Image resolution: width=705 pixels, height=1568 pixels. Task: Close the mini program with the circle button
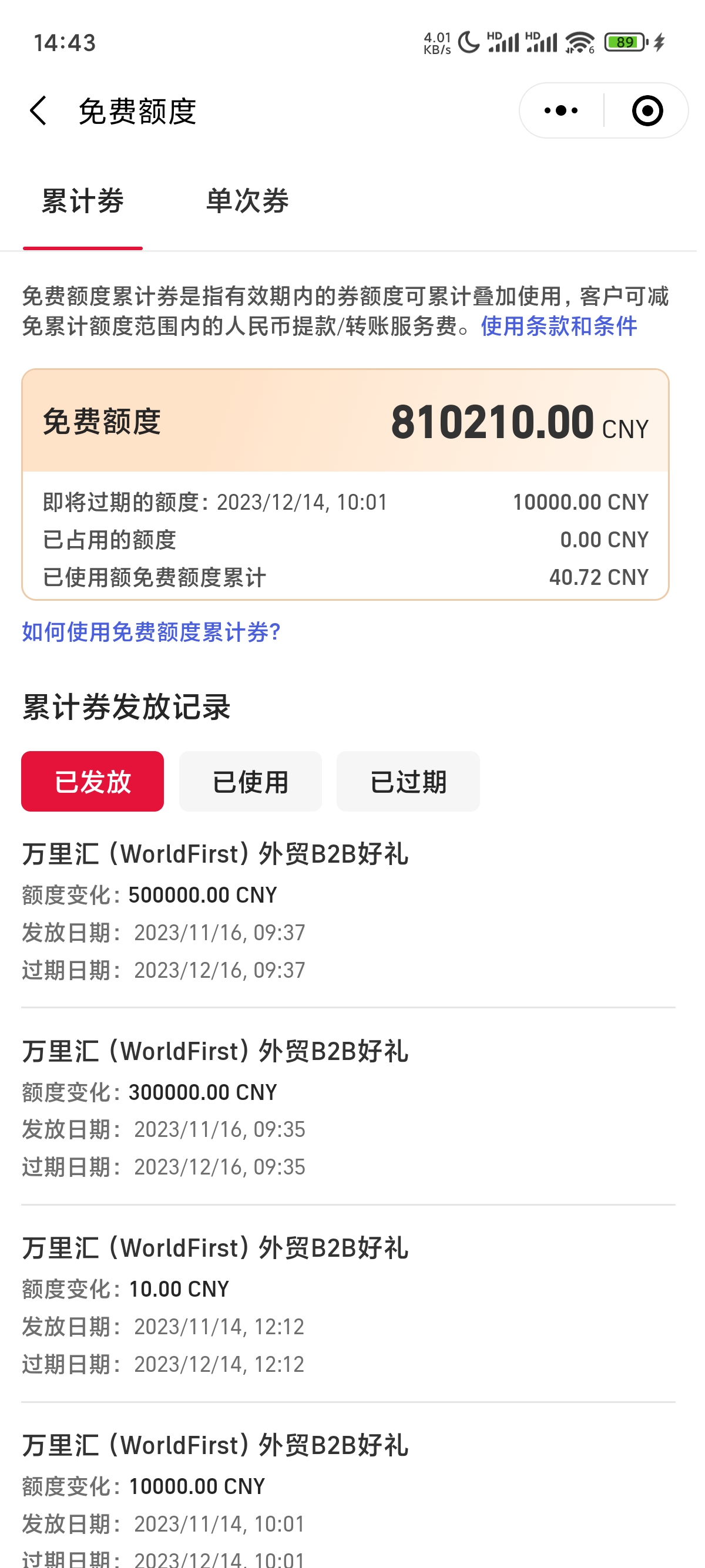647,111
